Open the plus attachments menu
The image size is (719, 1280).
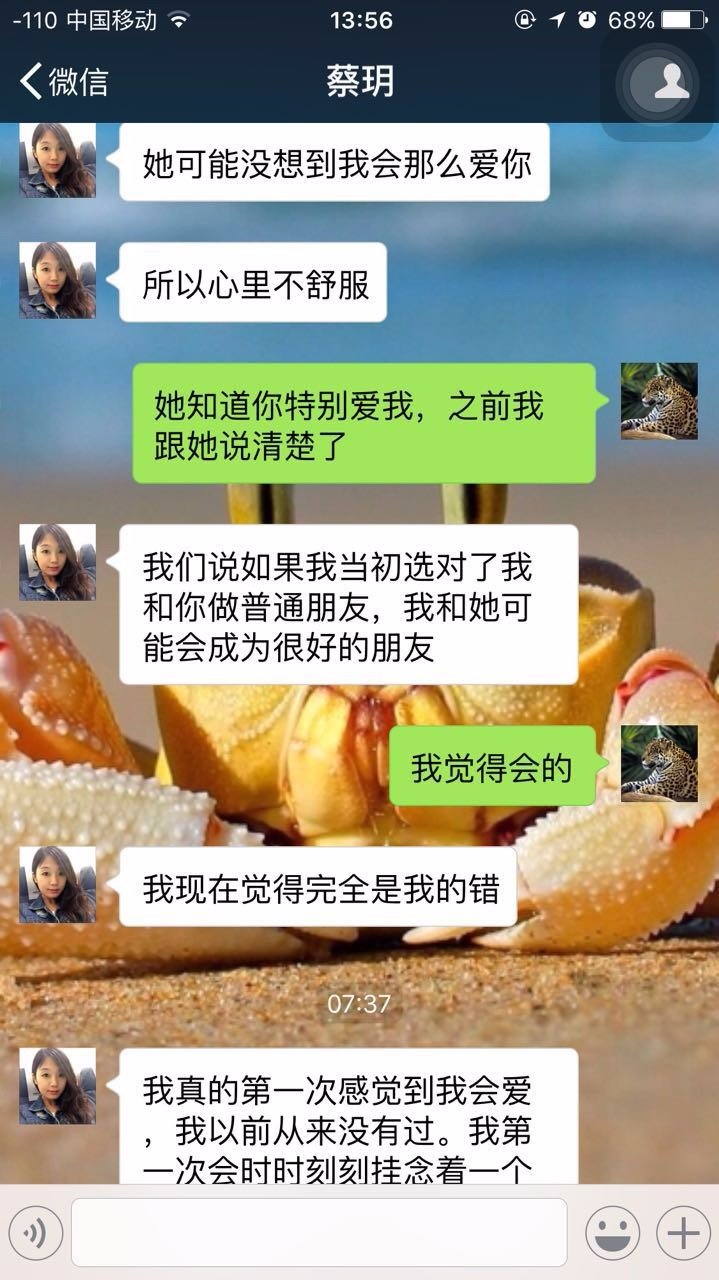tap(683, 1232)
